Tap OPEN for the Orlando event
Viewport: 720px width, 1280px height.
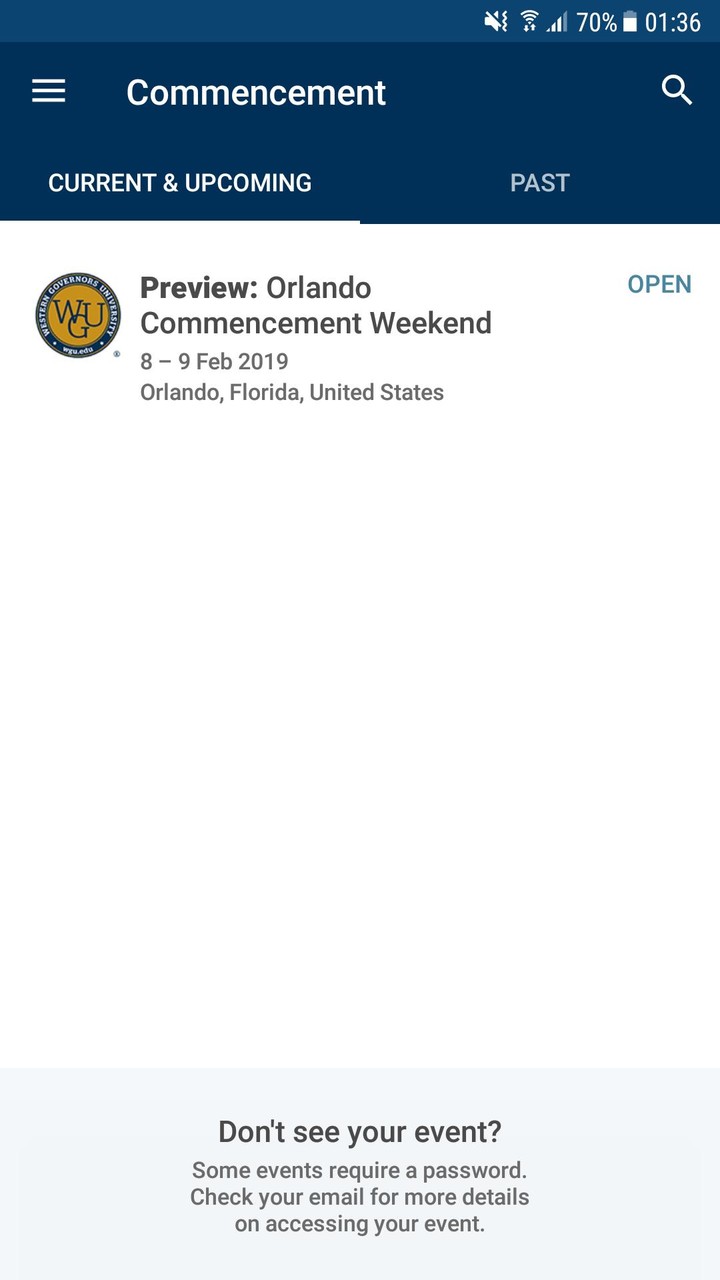tap(659, 284)
